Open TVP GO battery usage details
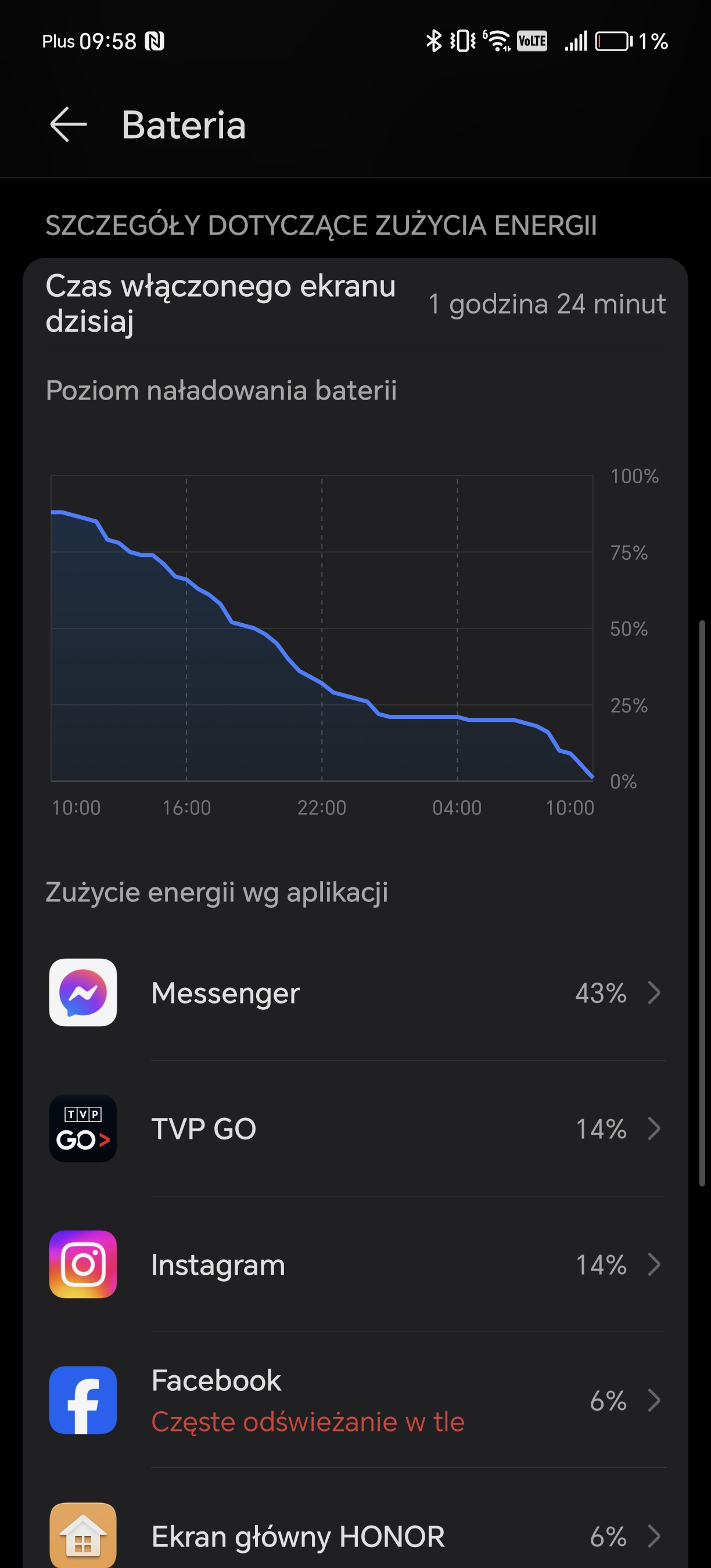 355,1128
